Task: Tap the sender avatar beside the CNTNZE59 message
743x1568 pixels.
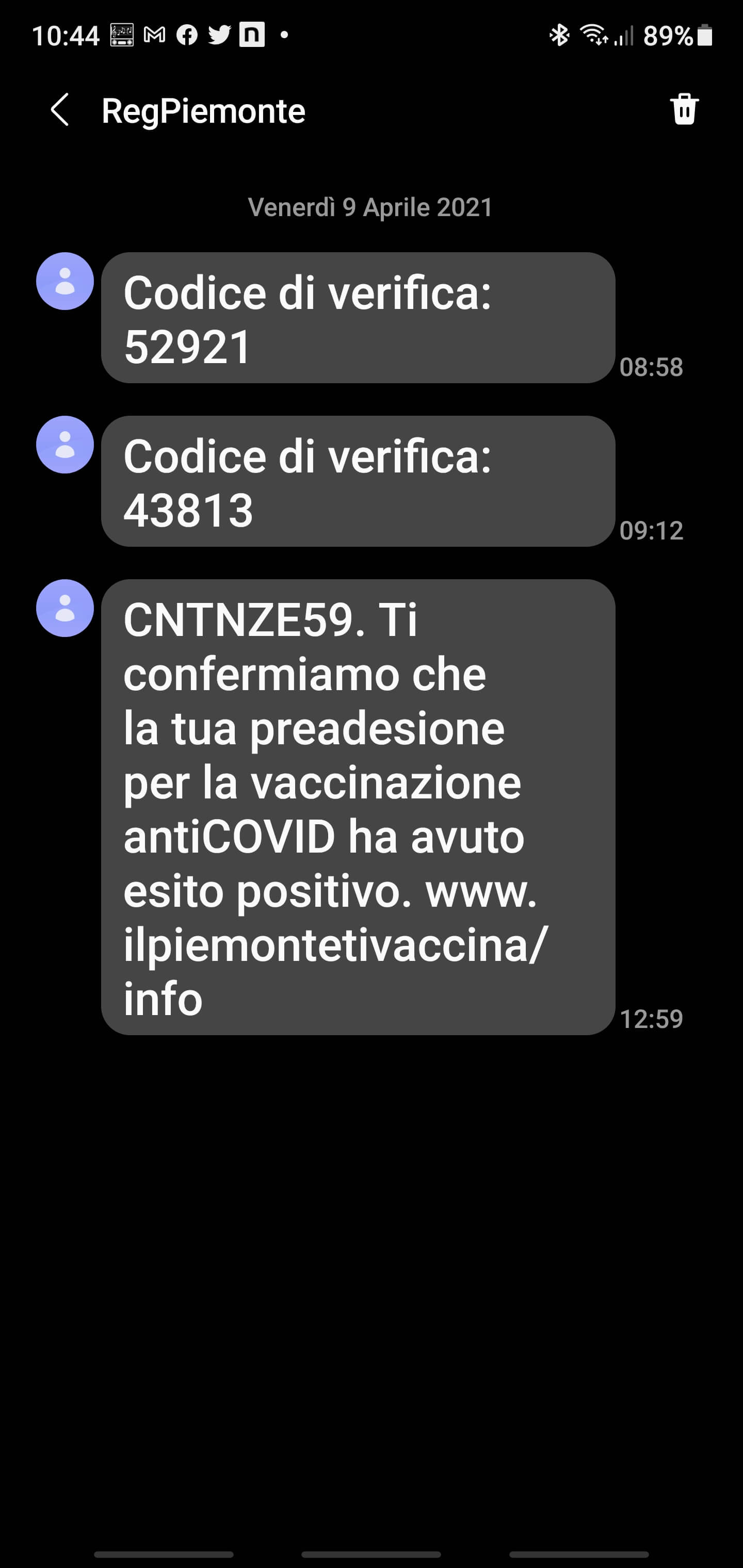Action: click(64, 608)
